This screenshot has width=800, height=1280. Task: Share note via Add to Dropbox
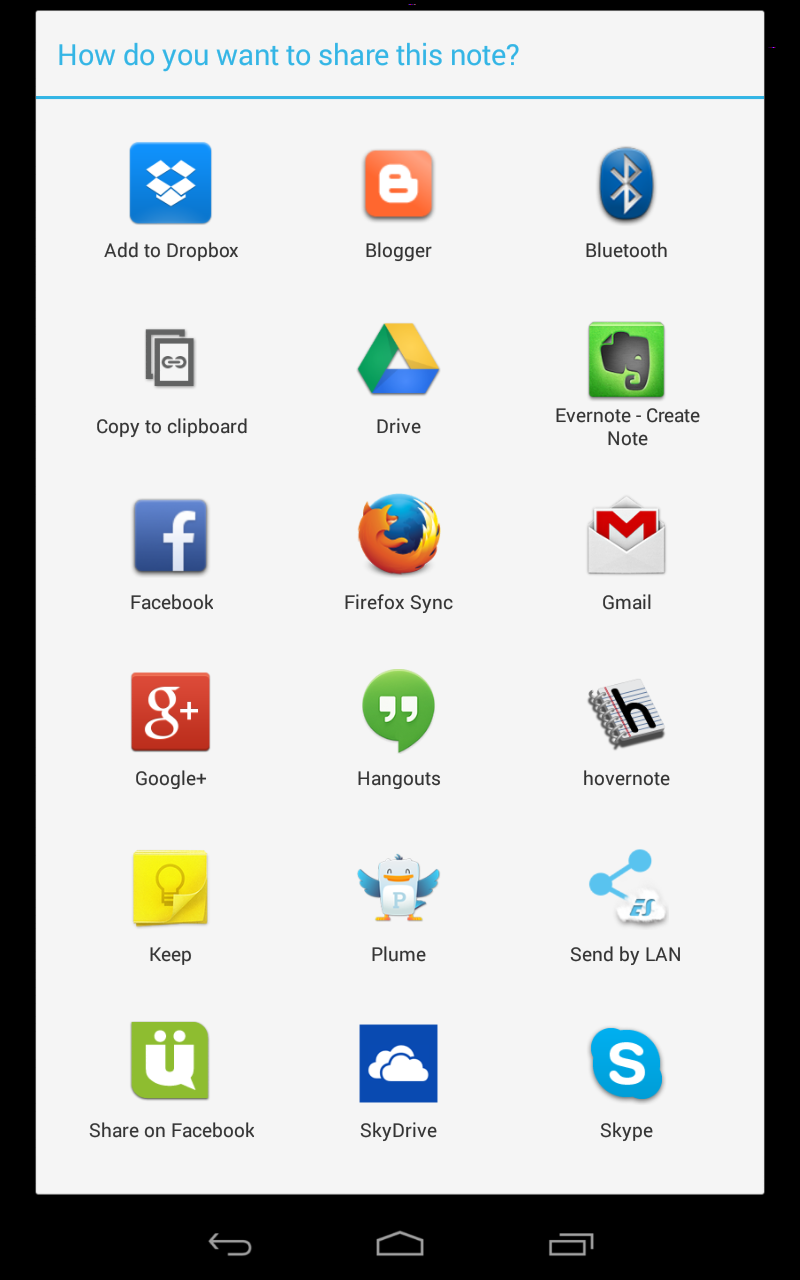[171, 201]
